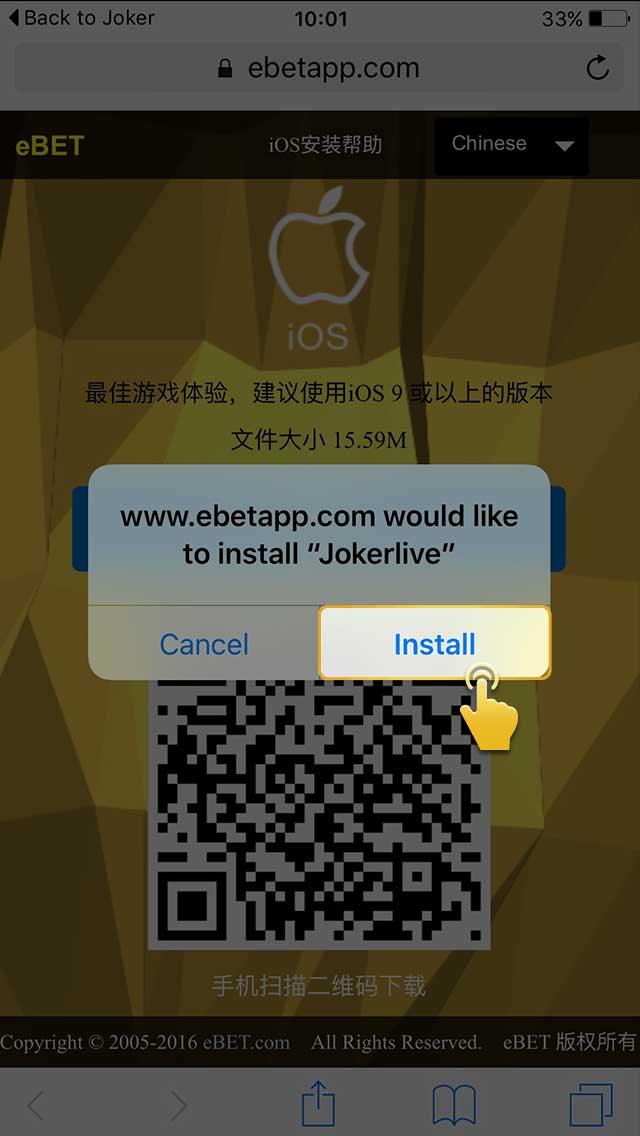
Task: Go forward to the next page
Action: pos(178,1105)
